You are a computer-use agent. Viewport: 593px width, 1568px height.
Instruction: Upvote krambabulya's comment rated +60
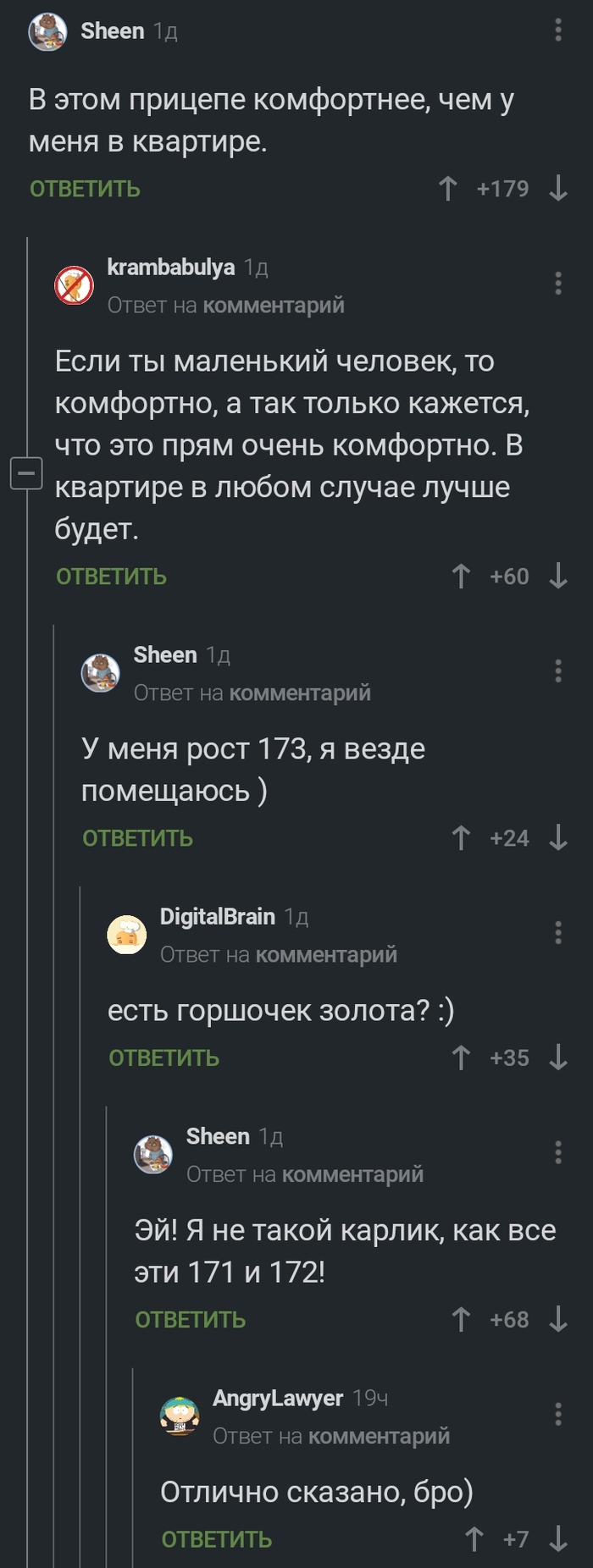click(461, 577)
